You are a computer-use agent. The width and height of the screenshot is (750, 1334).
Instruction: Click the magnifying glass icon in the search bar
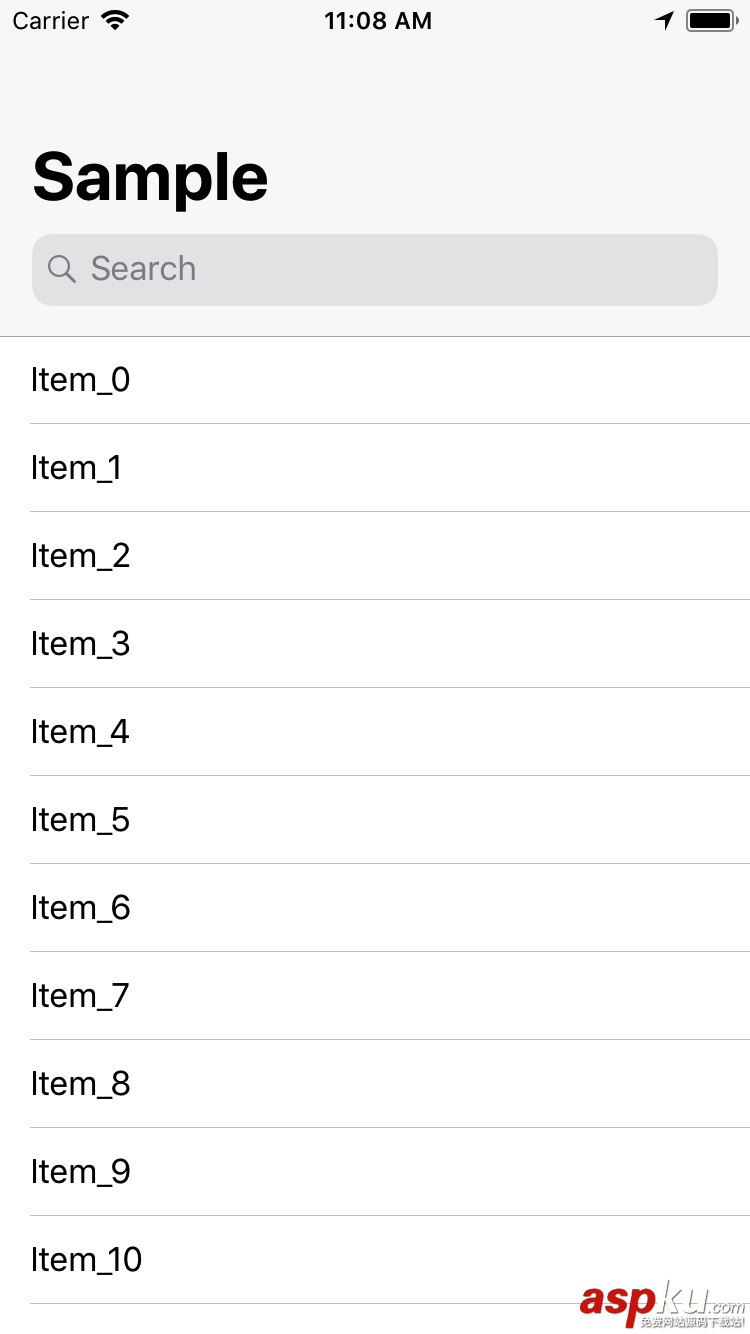click(61, 269)
